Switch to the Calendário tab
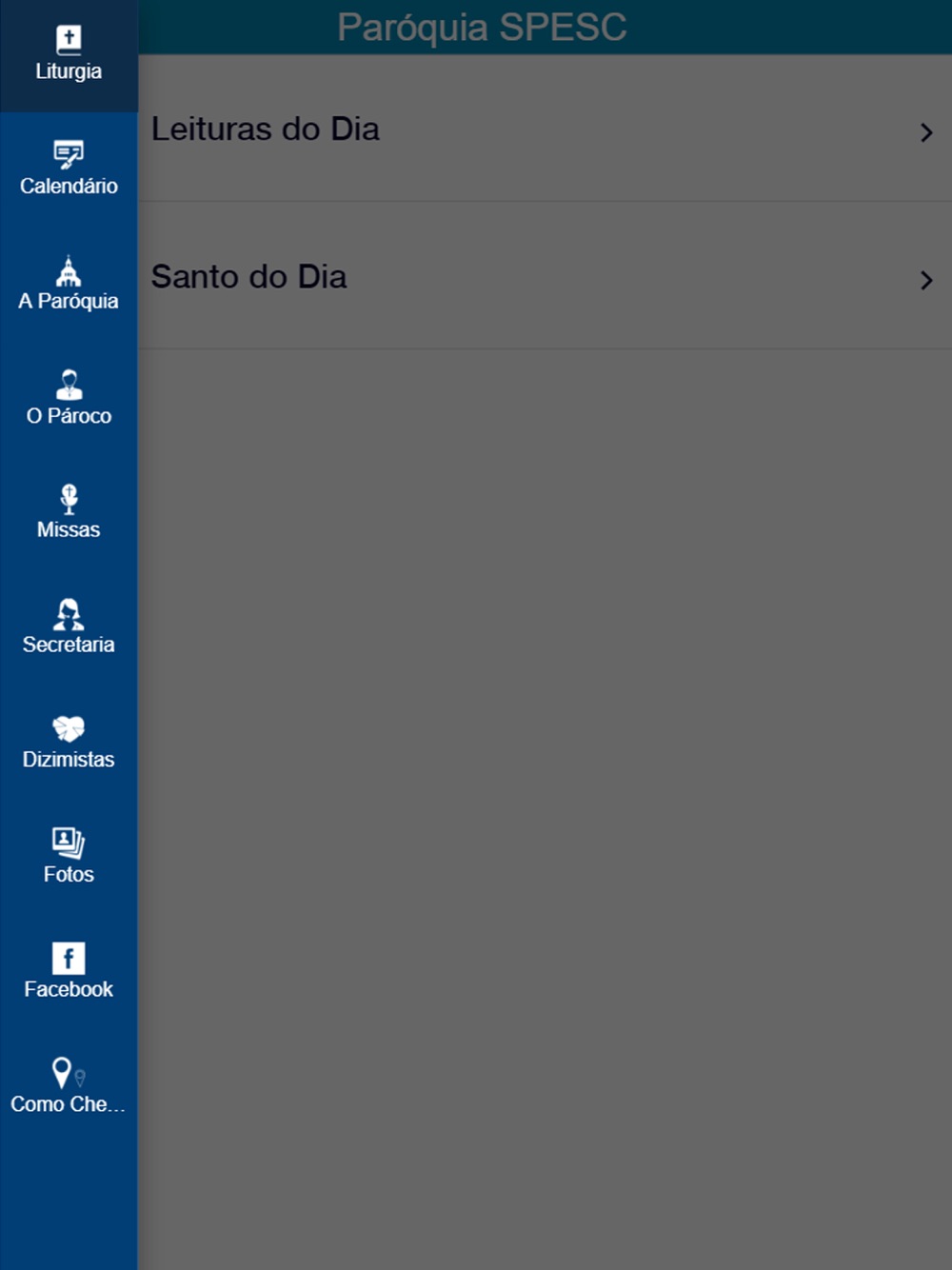 (x=69, y=169)
